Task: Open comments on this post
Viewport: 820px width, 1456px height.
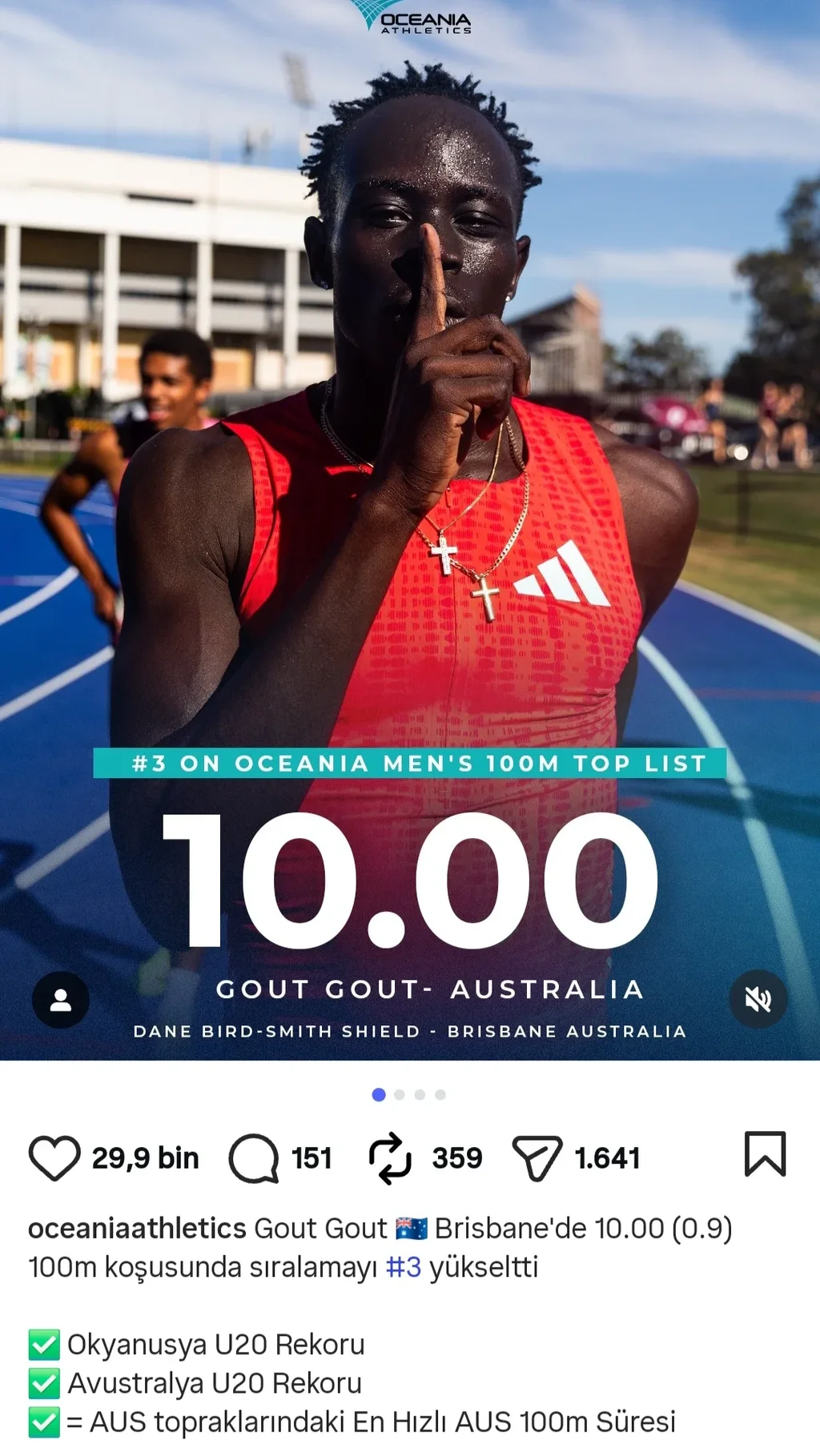Action: pos(254,1158)
